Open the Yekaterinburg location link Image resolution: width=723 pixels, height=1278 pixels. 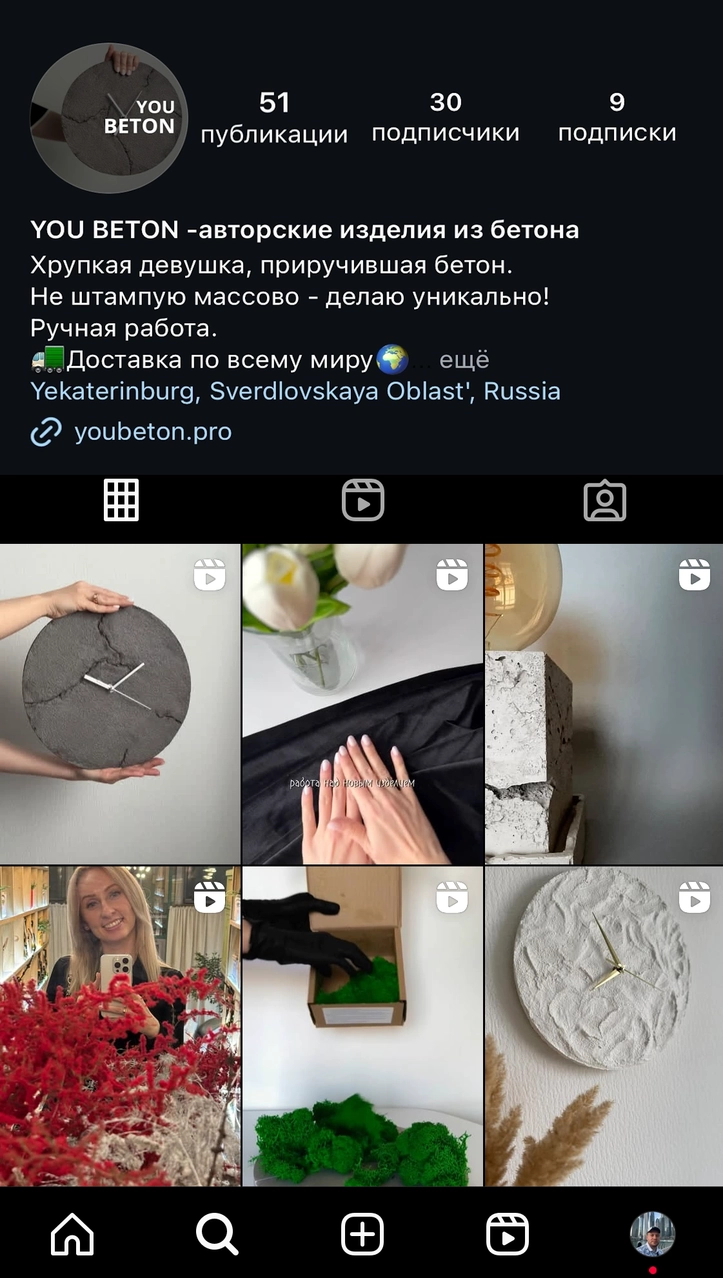pos(295,391)
